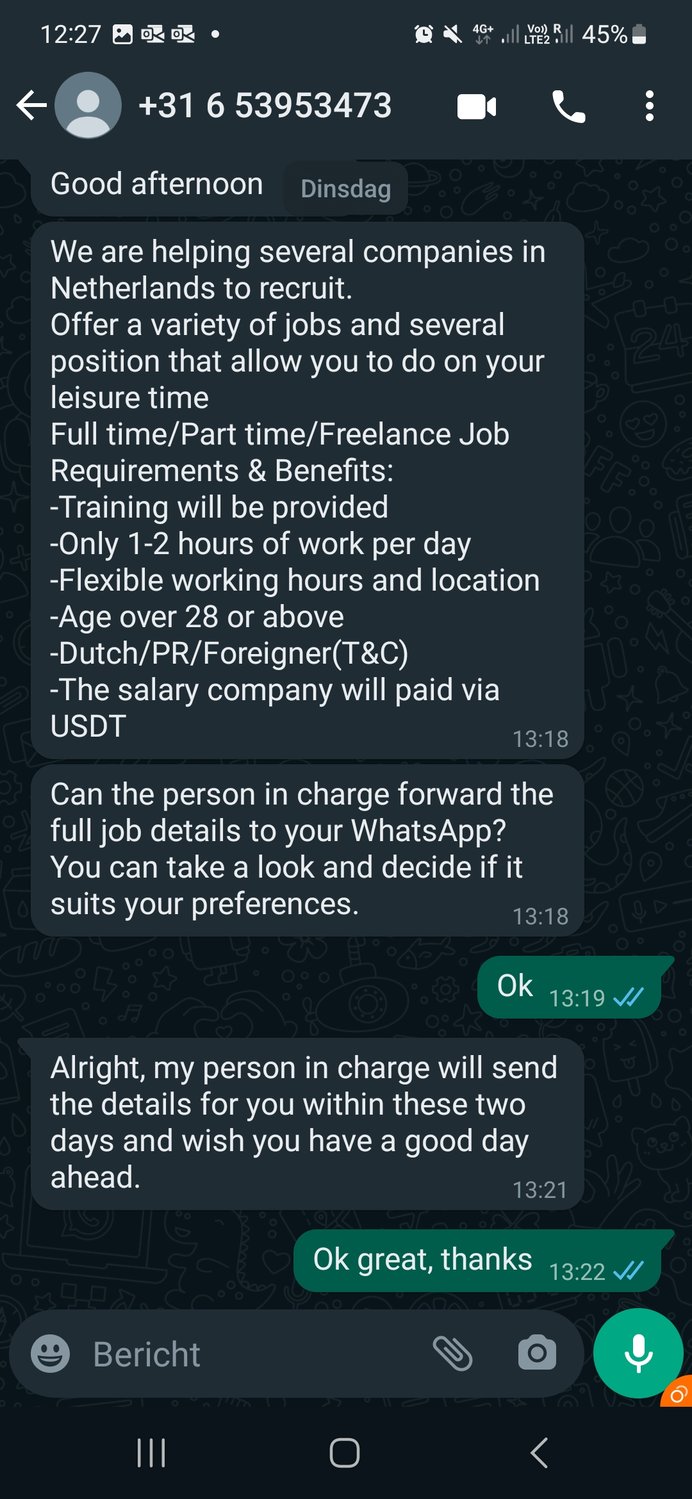Attach a file with the paperclip
Viewport: 692px width, 1499px height.
(x=452, y=1354)
